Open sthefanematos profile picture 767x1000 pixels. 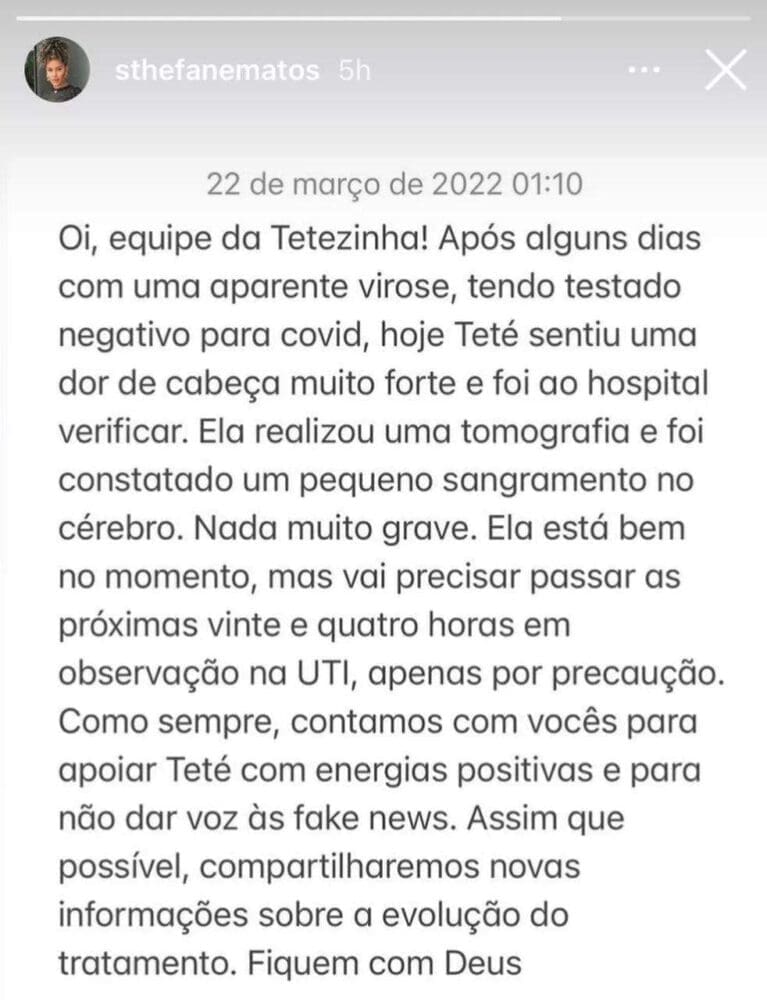(x=57, y=70)
